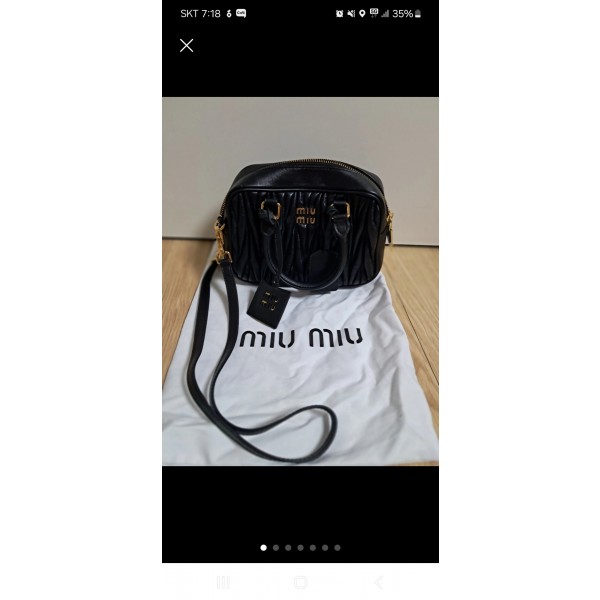
Task: Select the last page indicator dot
Action: 337,548
